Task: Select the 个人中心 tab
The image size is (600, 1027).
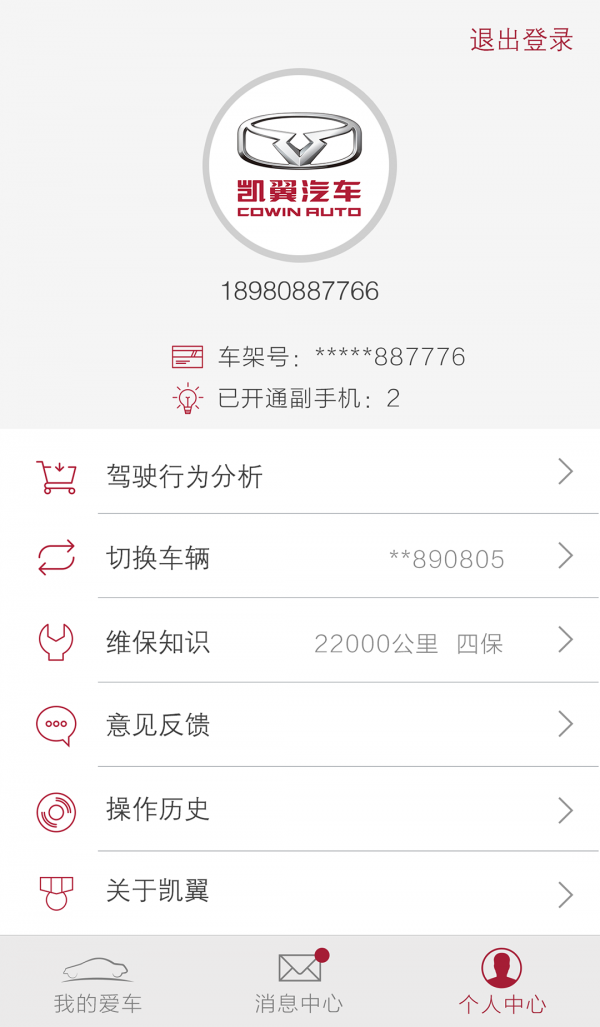Action: pyautogui.click(x=502, y=983)
